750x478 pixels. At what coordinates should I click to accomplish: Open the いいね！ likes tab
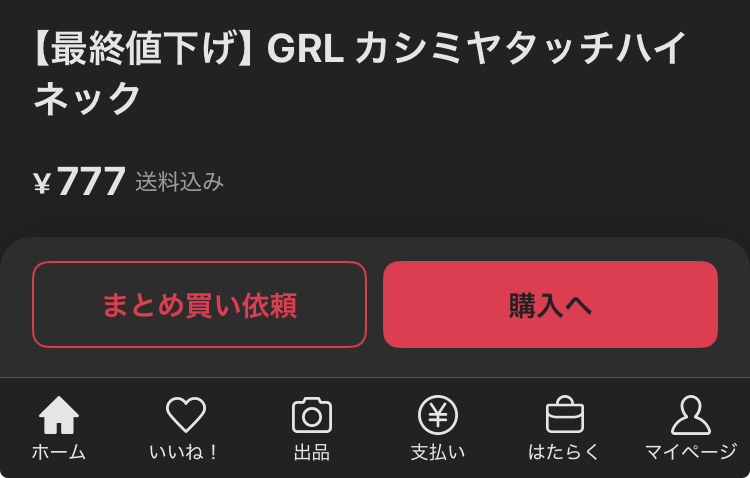(185, 428)
